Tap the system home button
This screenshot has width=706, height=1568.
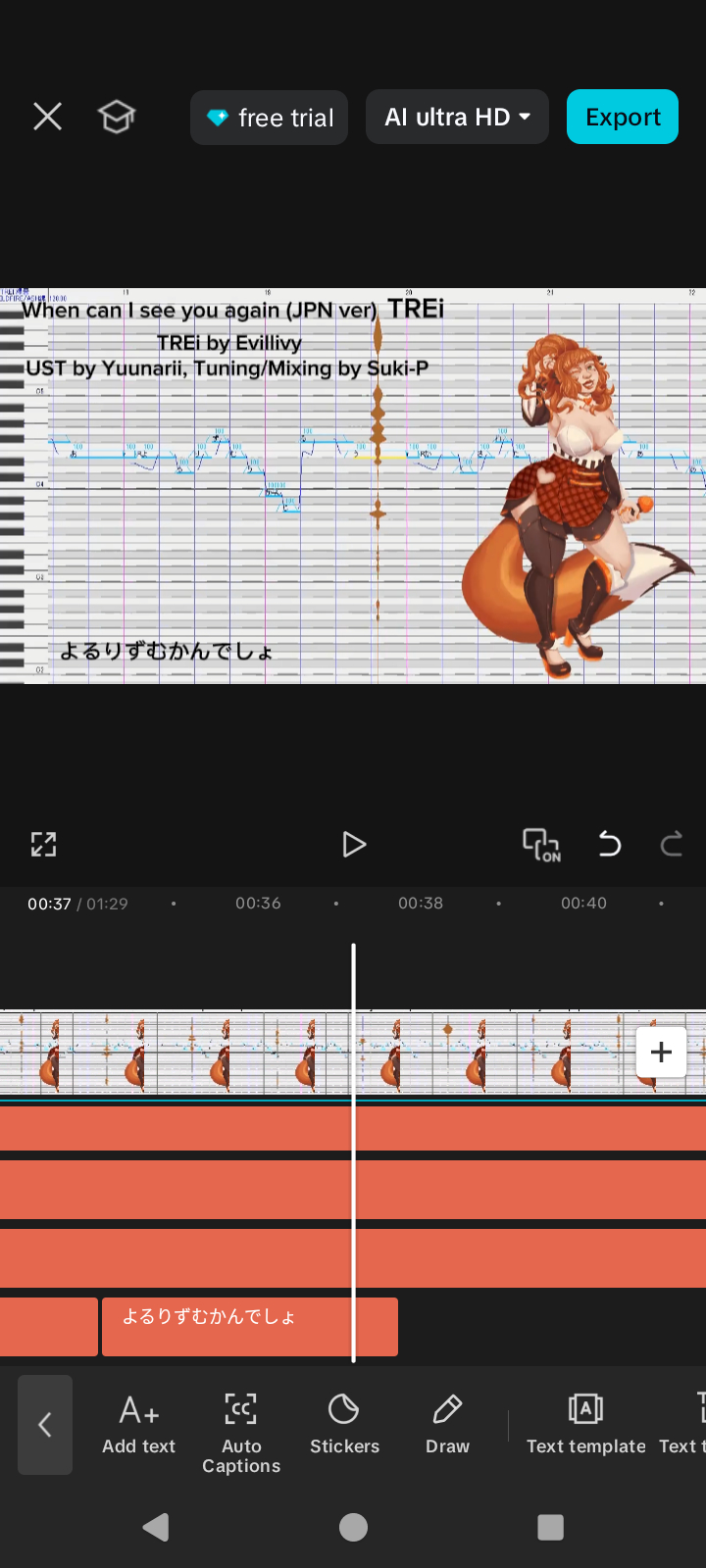(x=353, y=1527)
